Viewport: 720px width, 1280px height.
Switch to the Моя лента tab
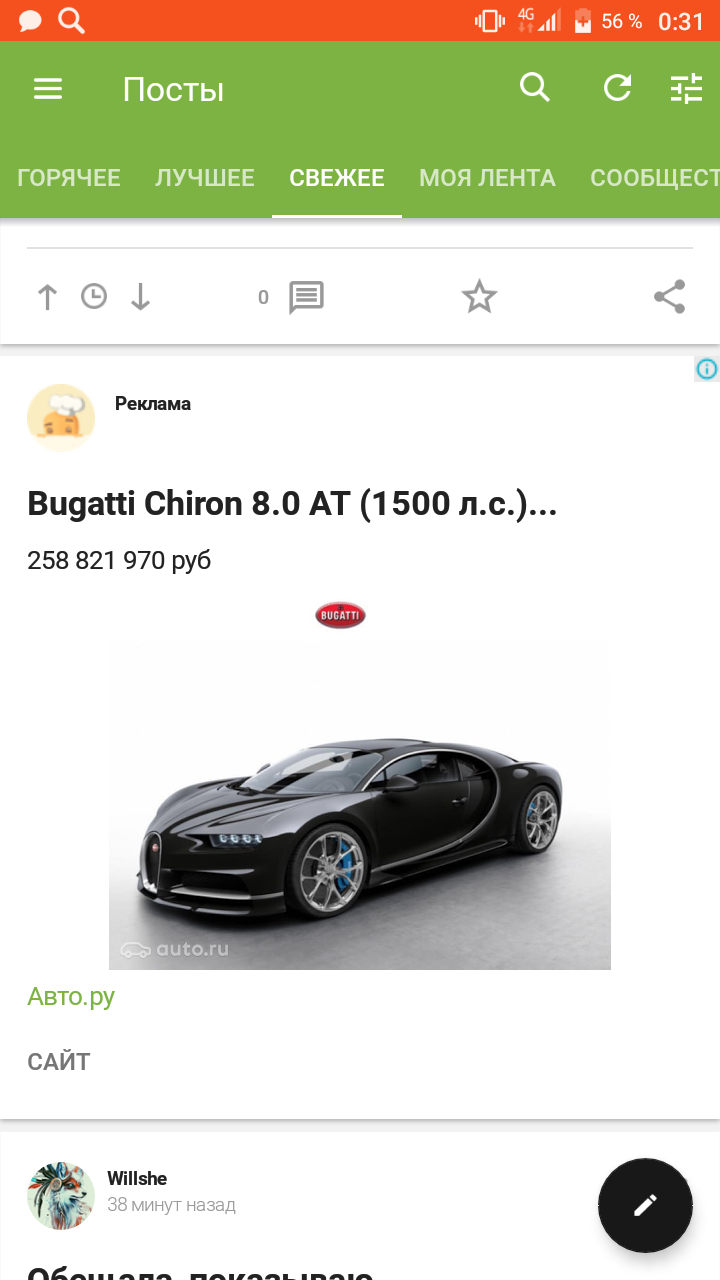coord(487,178)
